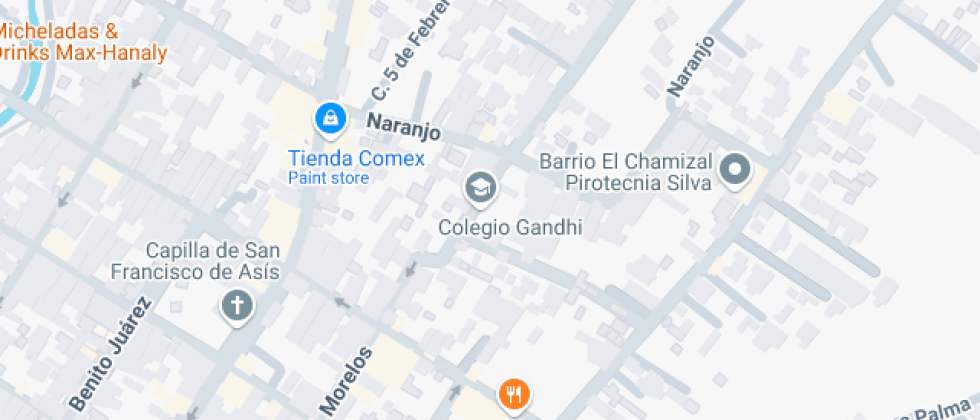This screenshot has width=980, height=420.
Task: Open the orange restaurant marker
Action: (x=514, y=393)
